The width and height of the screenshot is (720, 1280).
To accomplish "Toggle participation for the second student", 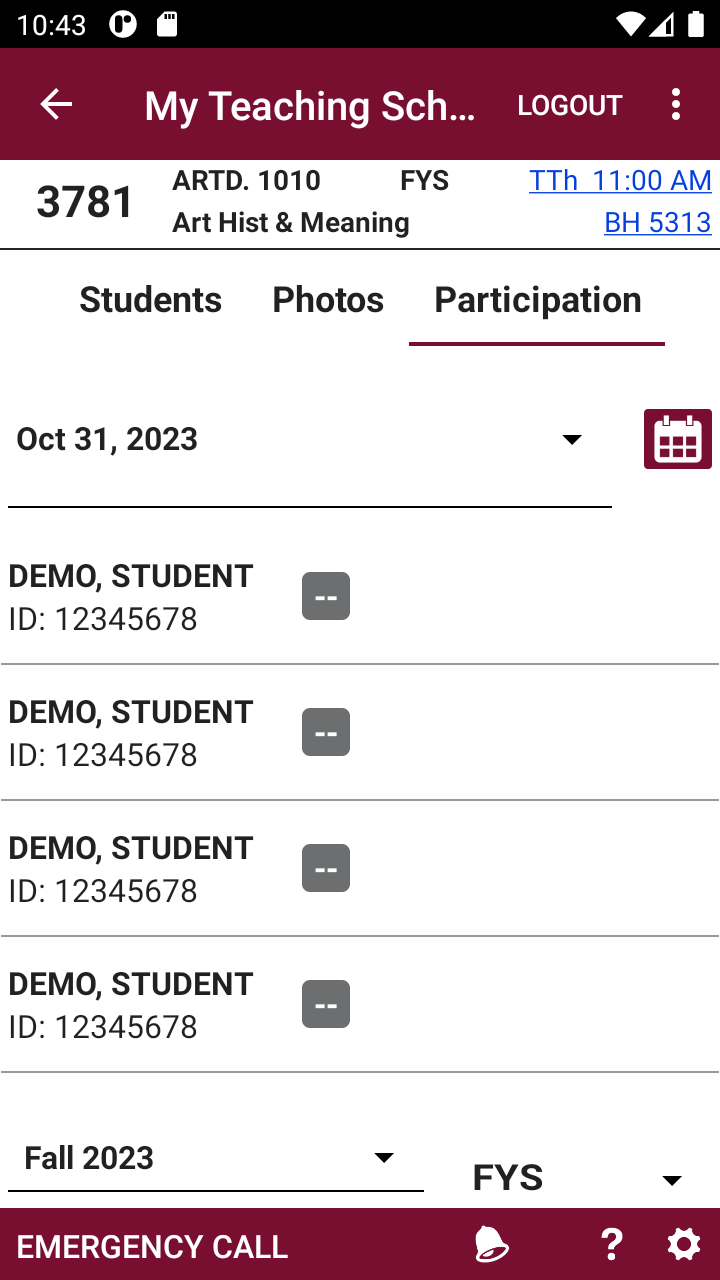I will (326, 731).
